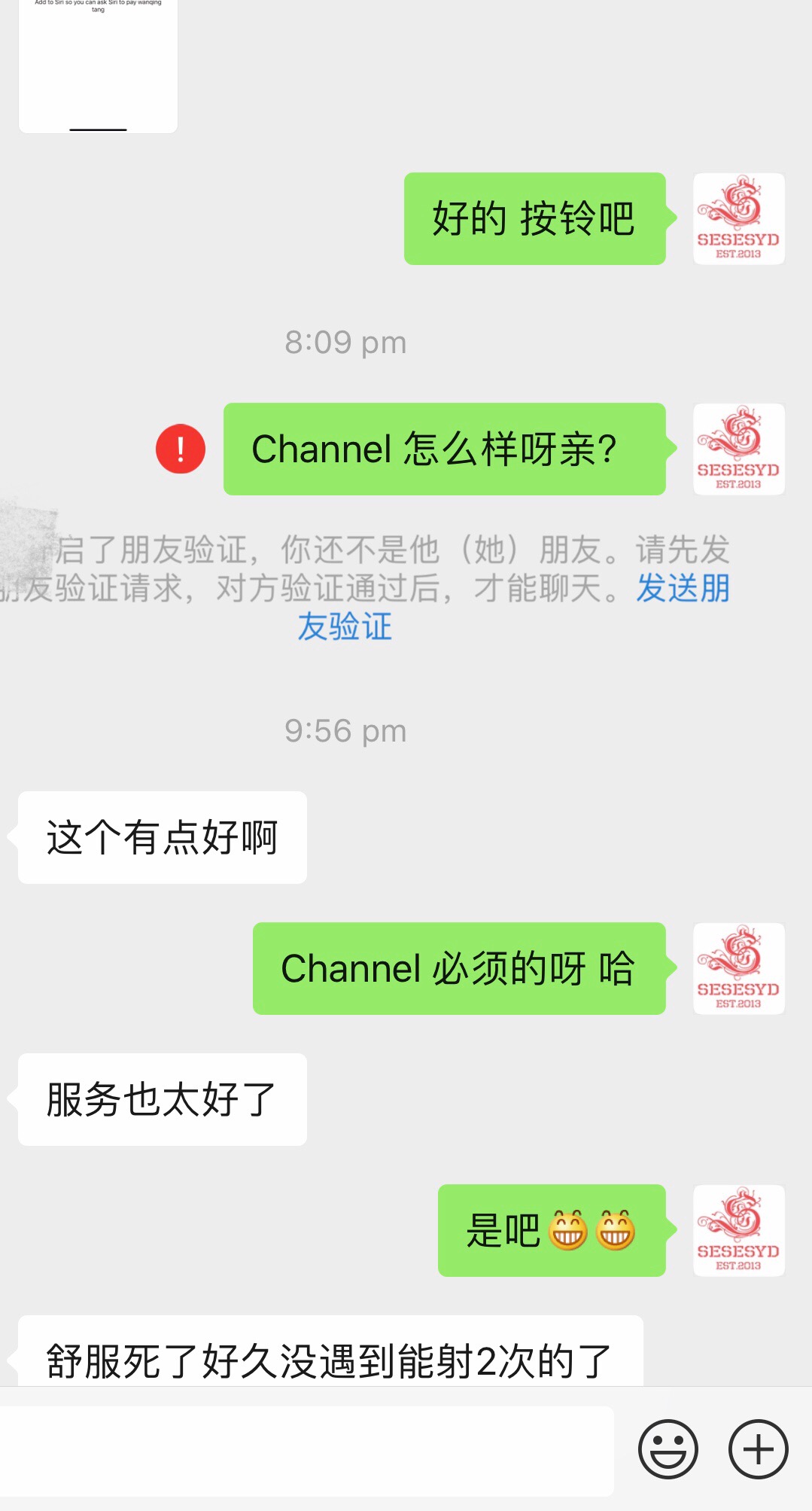Tap the SESESYD avatar beside 好的 按铃吧
This screenshot has height=1511, width=812.
tap(738, 219)
